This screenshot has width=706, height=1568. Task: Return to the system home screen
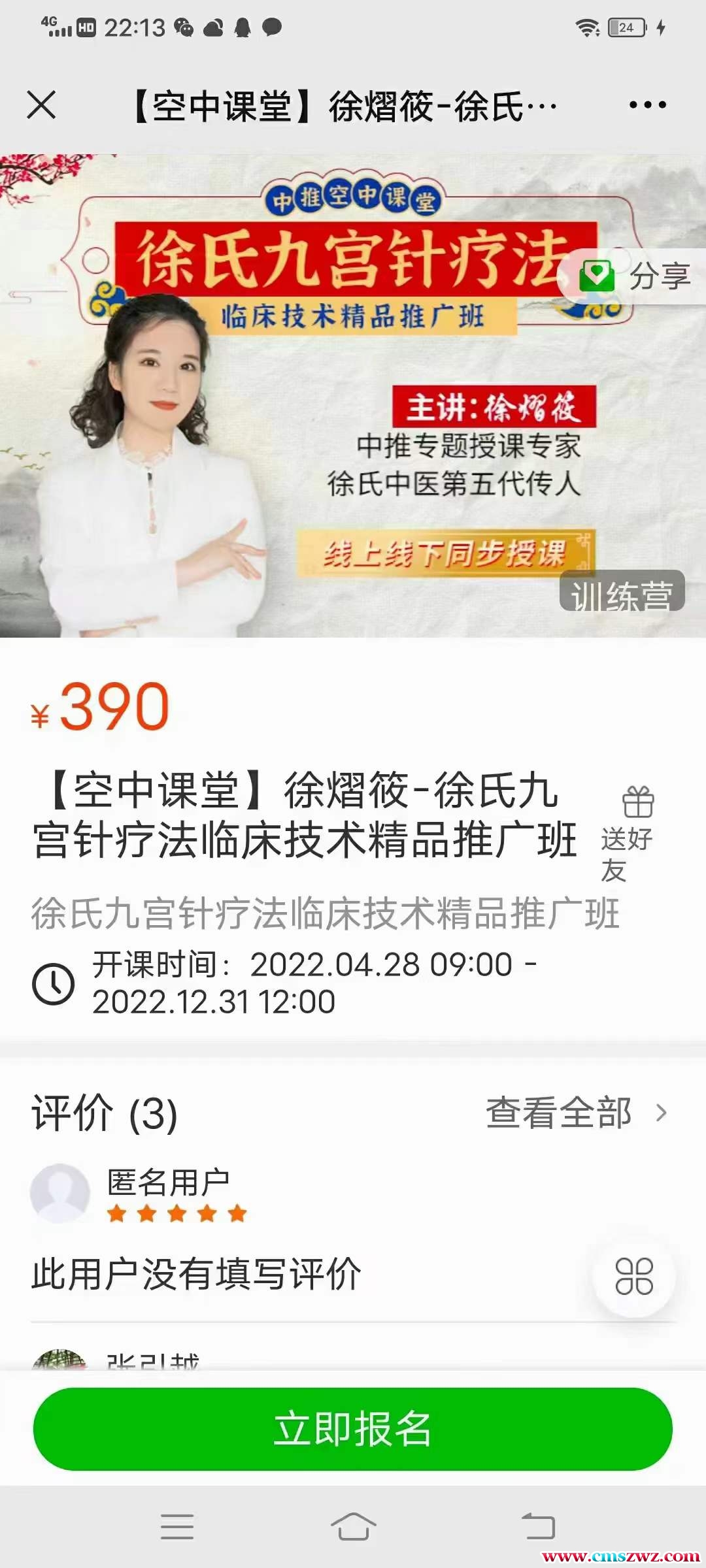353,1527
